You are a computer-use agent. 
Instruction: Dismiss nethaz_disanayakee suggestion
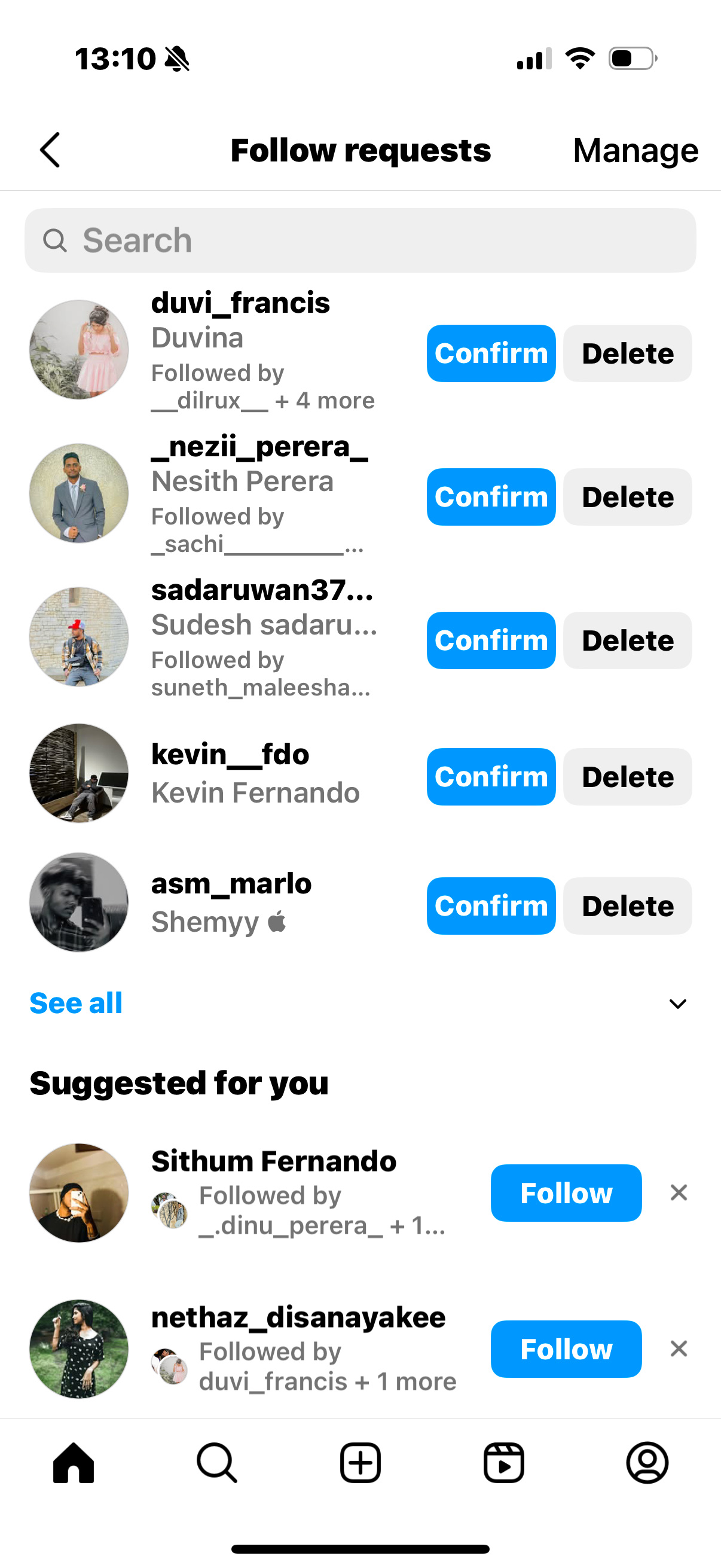click(679, 1349)
